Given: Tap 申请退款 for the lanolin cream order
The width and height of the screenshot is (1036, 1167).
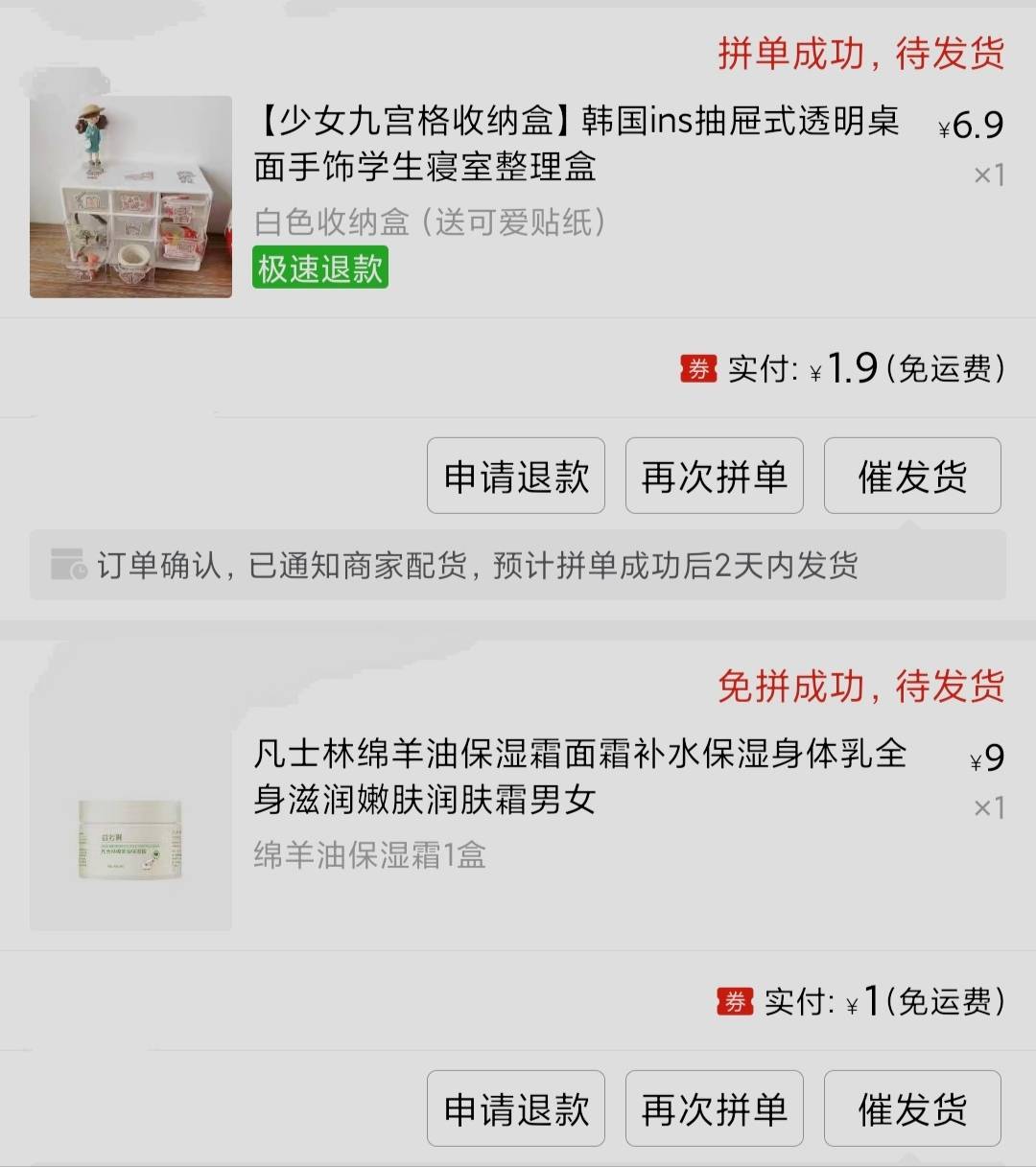Looking at the screenshot, I should (515, 1109).
